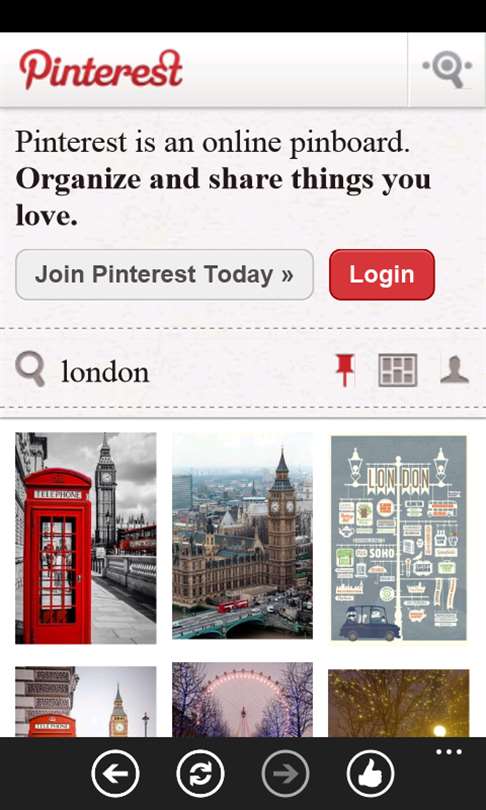Image resolution: width=486 pixels, height=810 pixels.
Task: Refresh the page
Action: (200, 774)
